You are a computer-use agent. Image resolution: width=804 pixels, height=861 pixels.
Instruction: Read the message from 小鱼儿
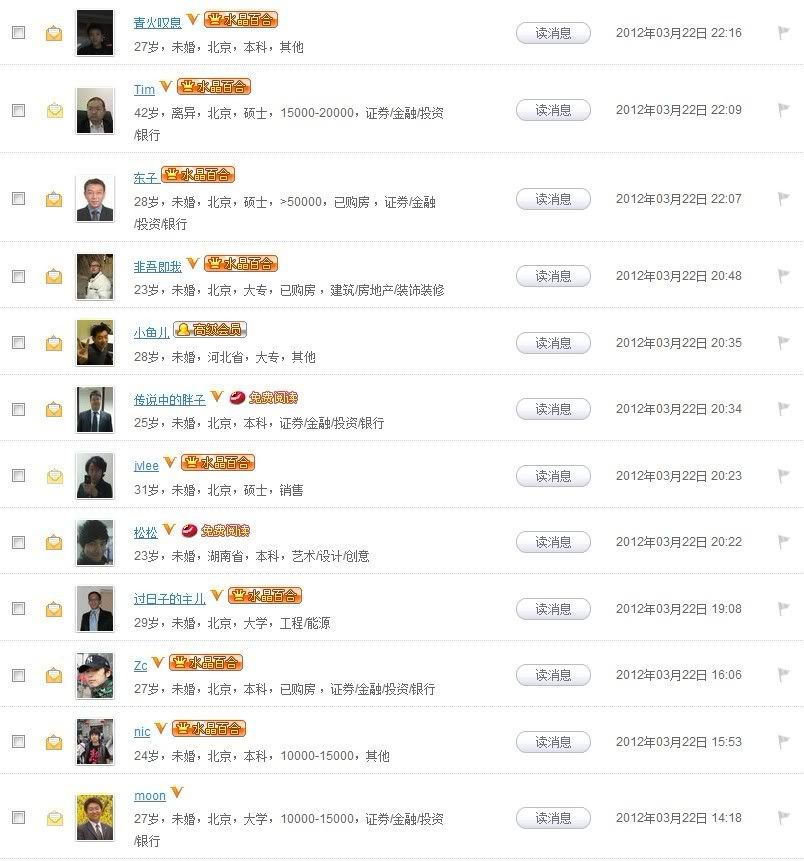(553, 343)
